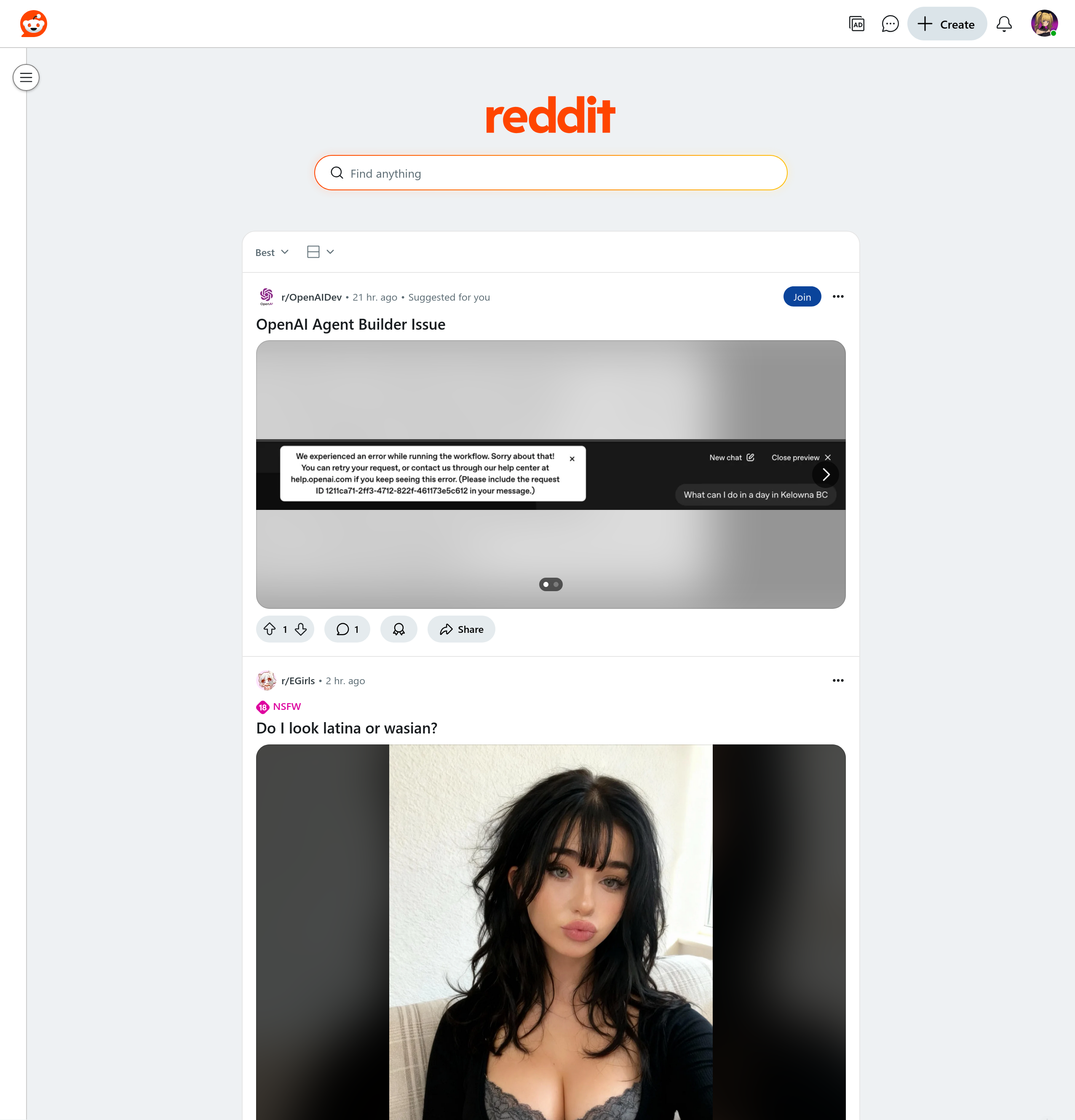This screenshot has height=1120, width=1075.
Task: Expand the Best sort dropdown
Action: pyautogui.click(x=272, y=253)
